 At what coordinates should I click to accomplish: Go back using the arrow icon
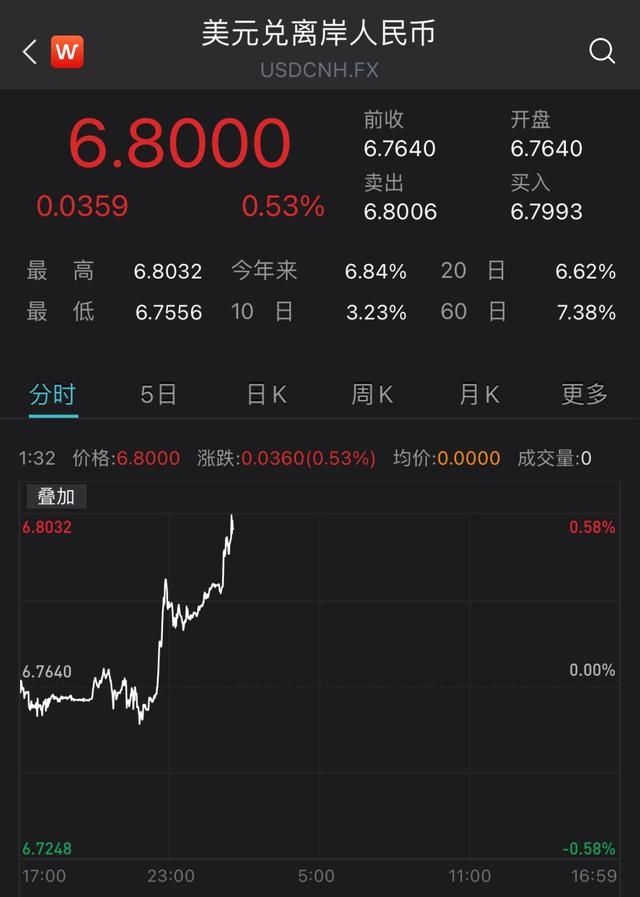coord(29,52)
